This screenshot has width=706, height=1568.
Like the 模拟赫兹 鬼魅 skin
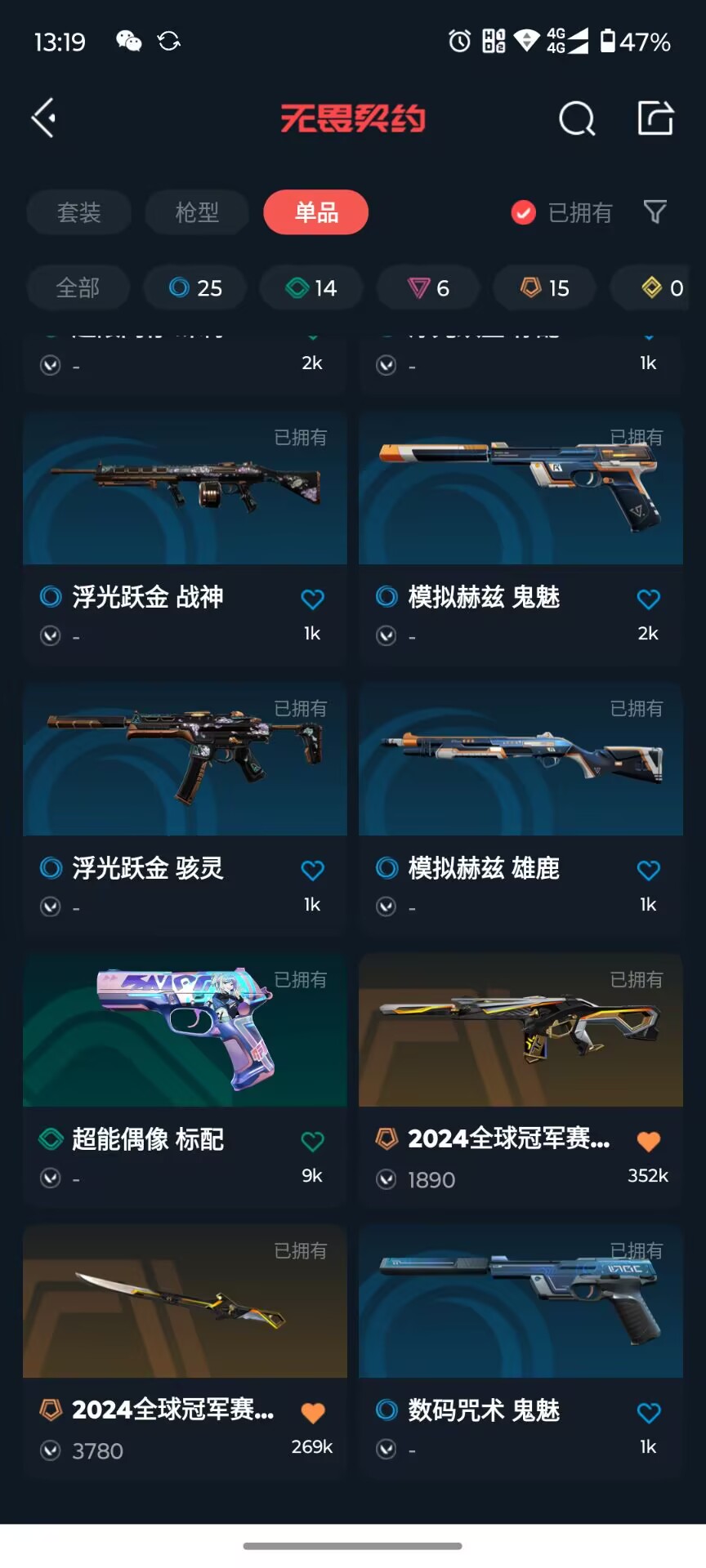[x=649, y=599]
